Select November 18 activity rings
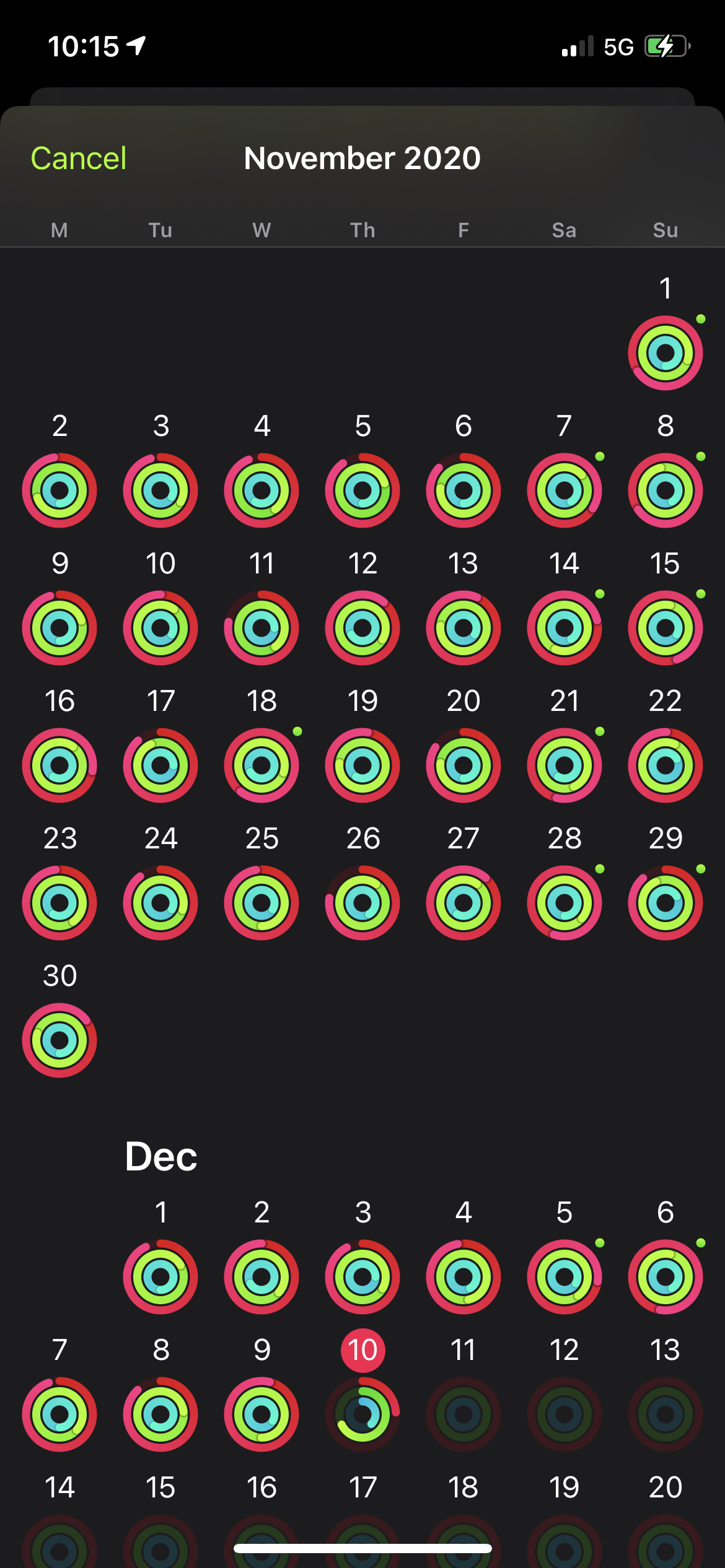This screenshot has width=725, height=1568. (261, 765)
